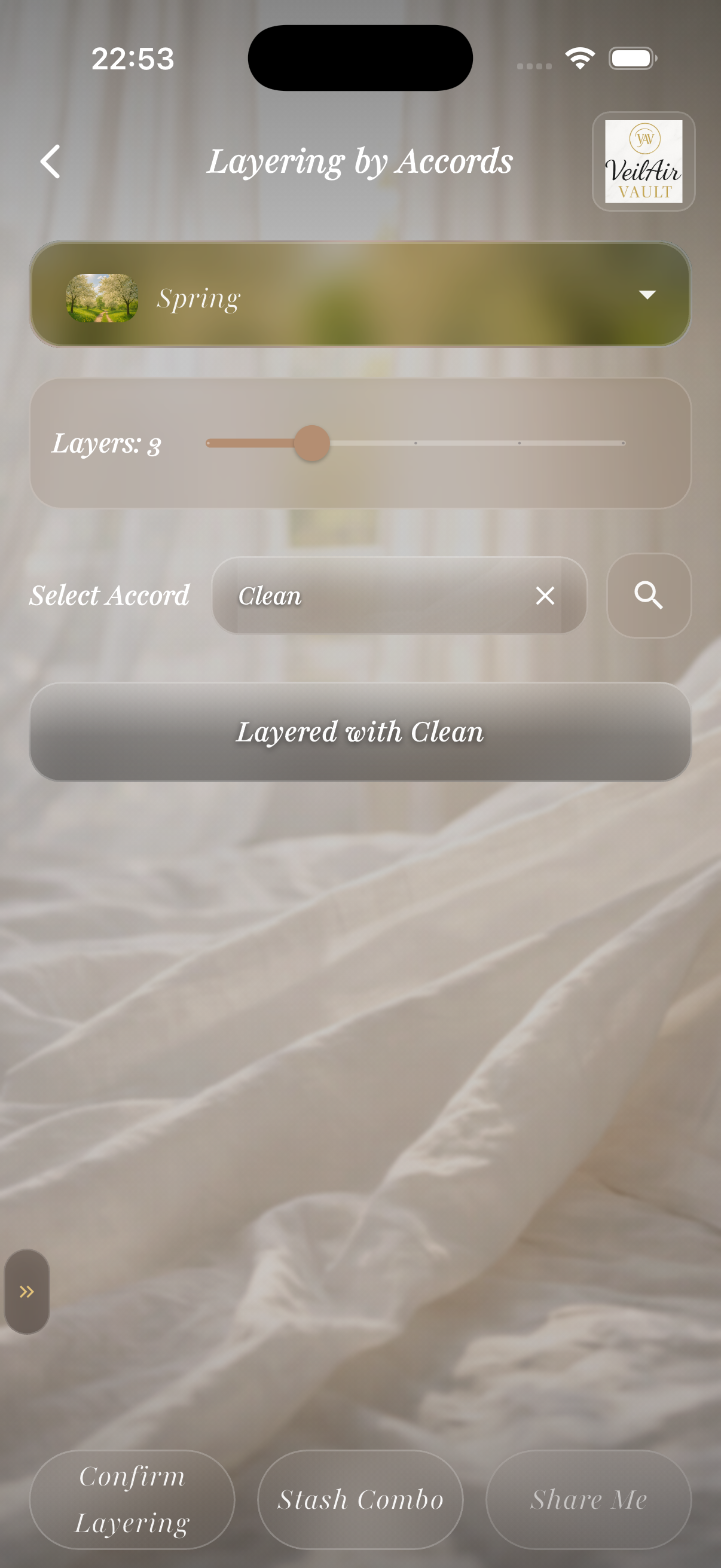Image resolution: width=721 pixels, height=1568 pixels.
Task: Save with Stash Combo
Action: (x=360, y=1499)
